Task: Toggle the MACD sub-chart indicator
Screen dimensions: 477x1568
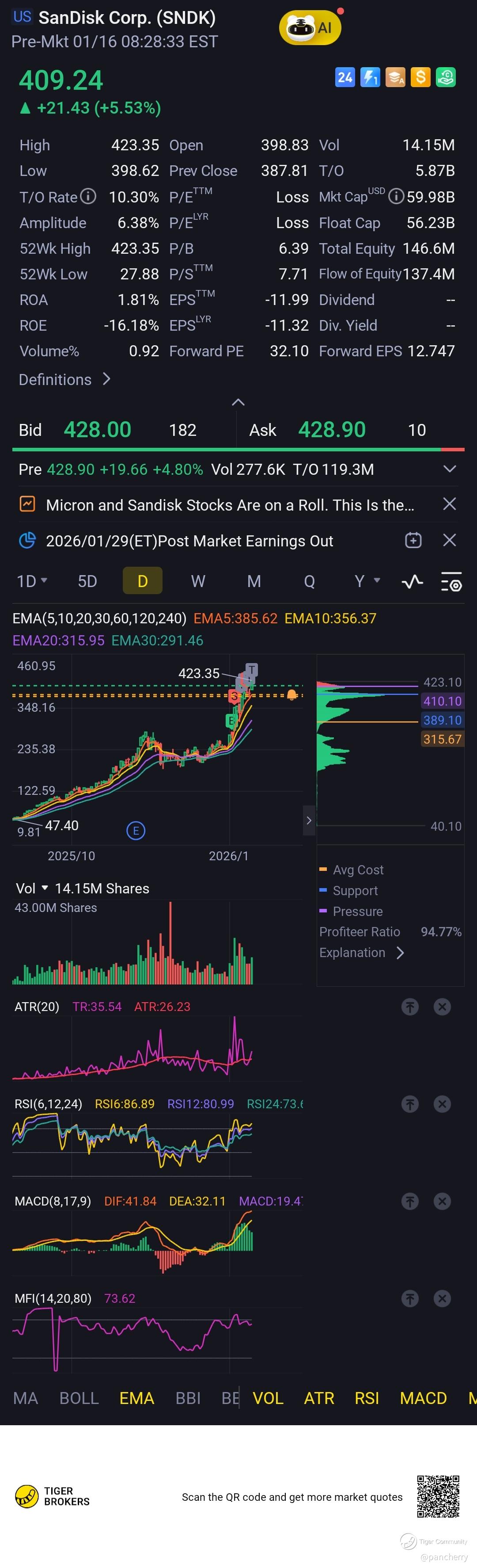Action: click(423, 1397)
